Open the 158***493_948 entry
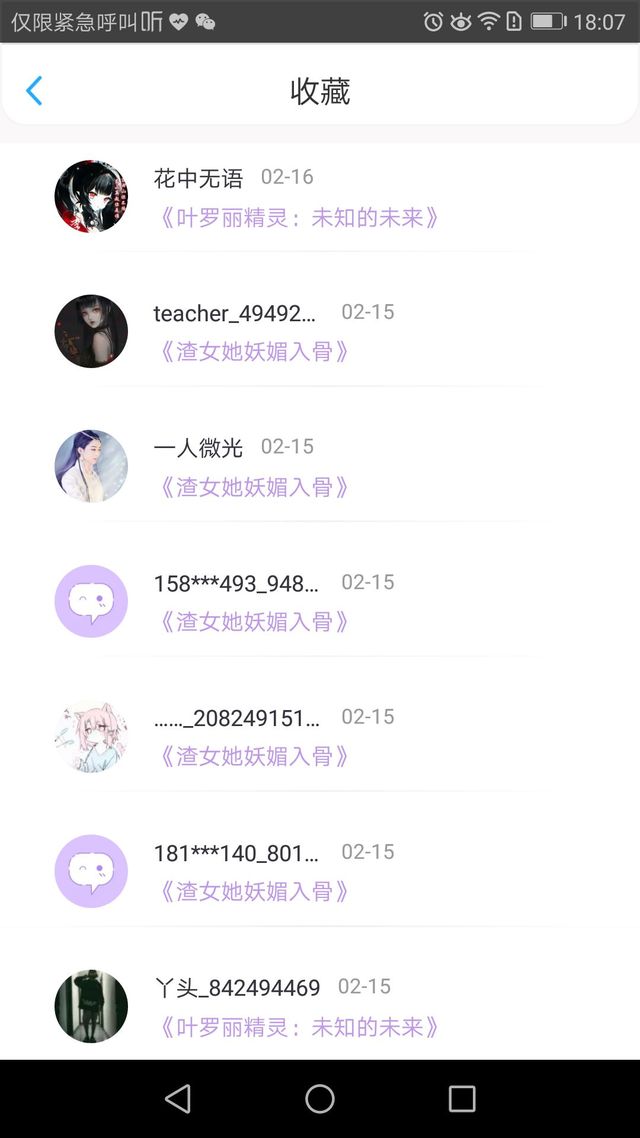The height and width of the screenshot is (1138, 640). point(320,602)
